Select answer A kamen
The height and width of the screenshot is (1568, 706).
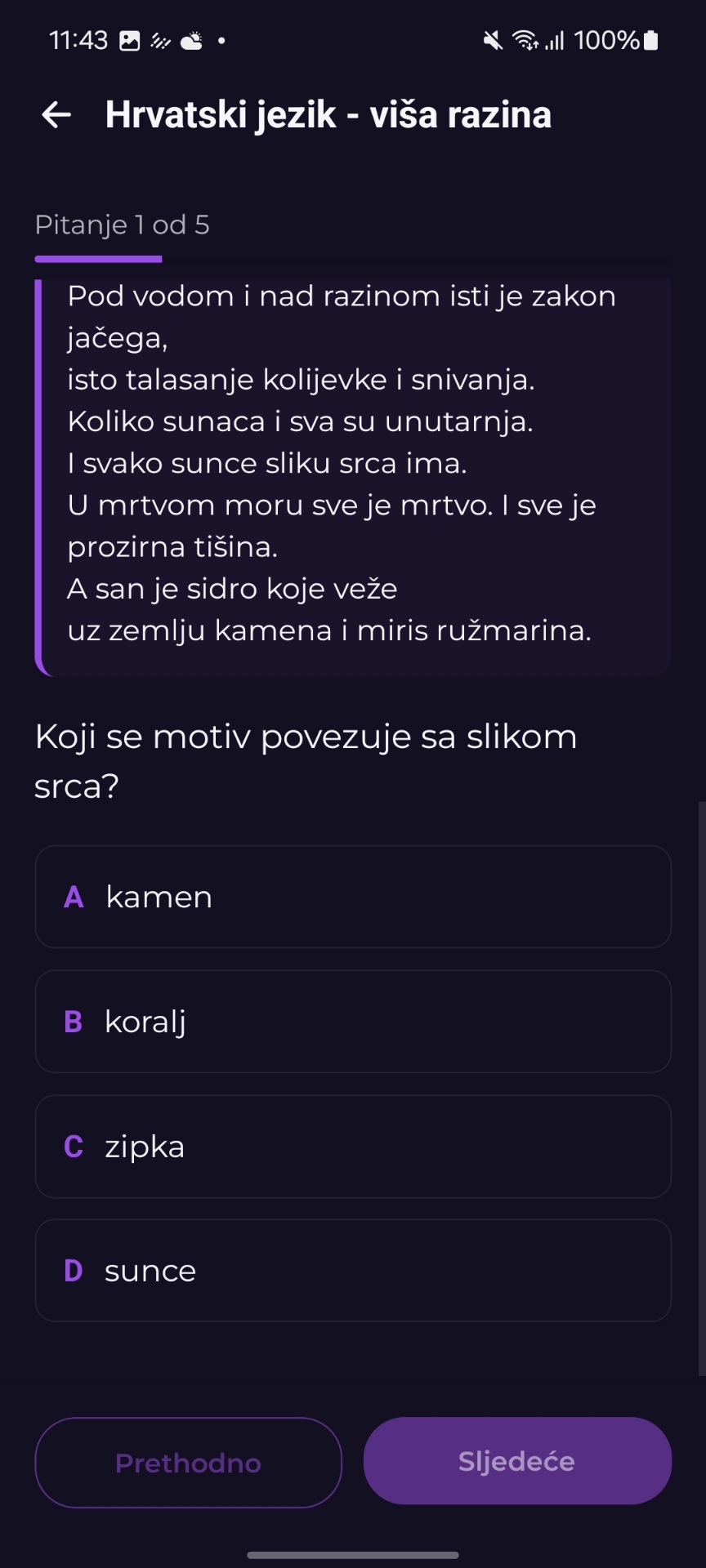pyautogui.click(x=353, y=897)
